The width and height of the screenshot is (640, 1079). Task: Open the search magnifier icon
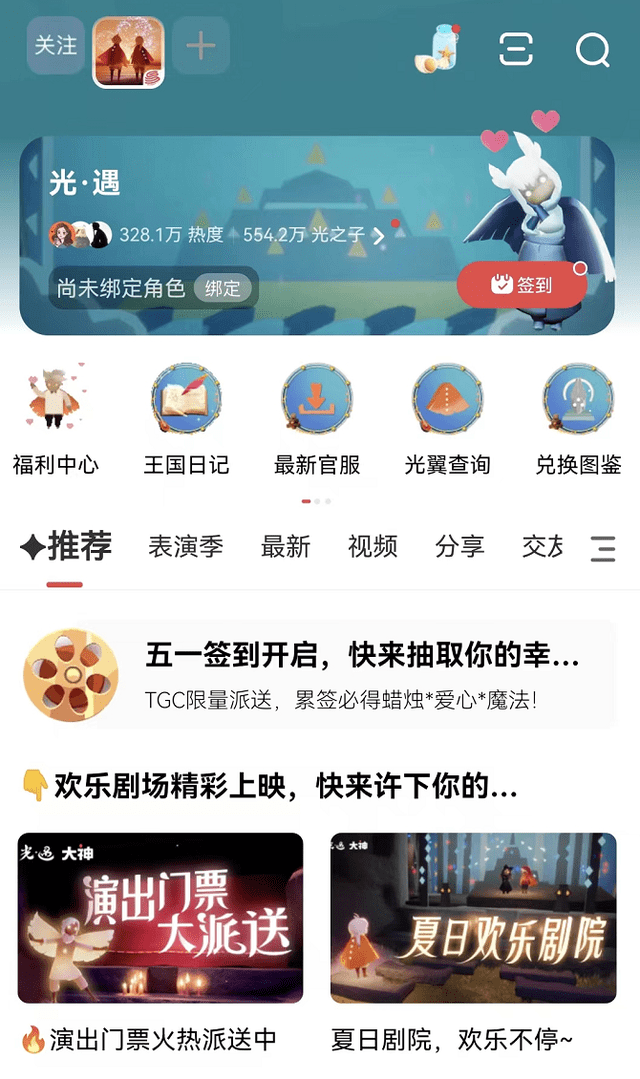(x=592, y=50)
